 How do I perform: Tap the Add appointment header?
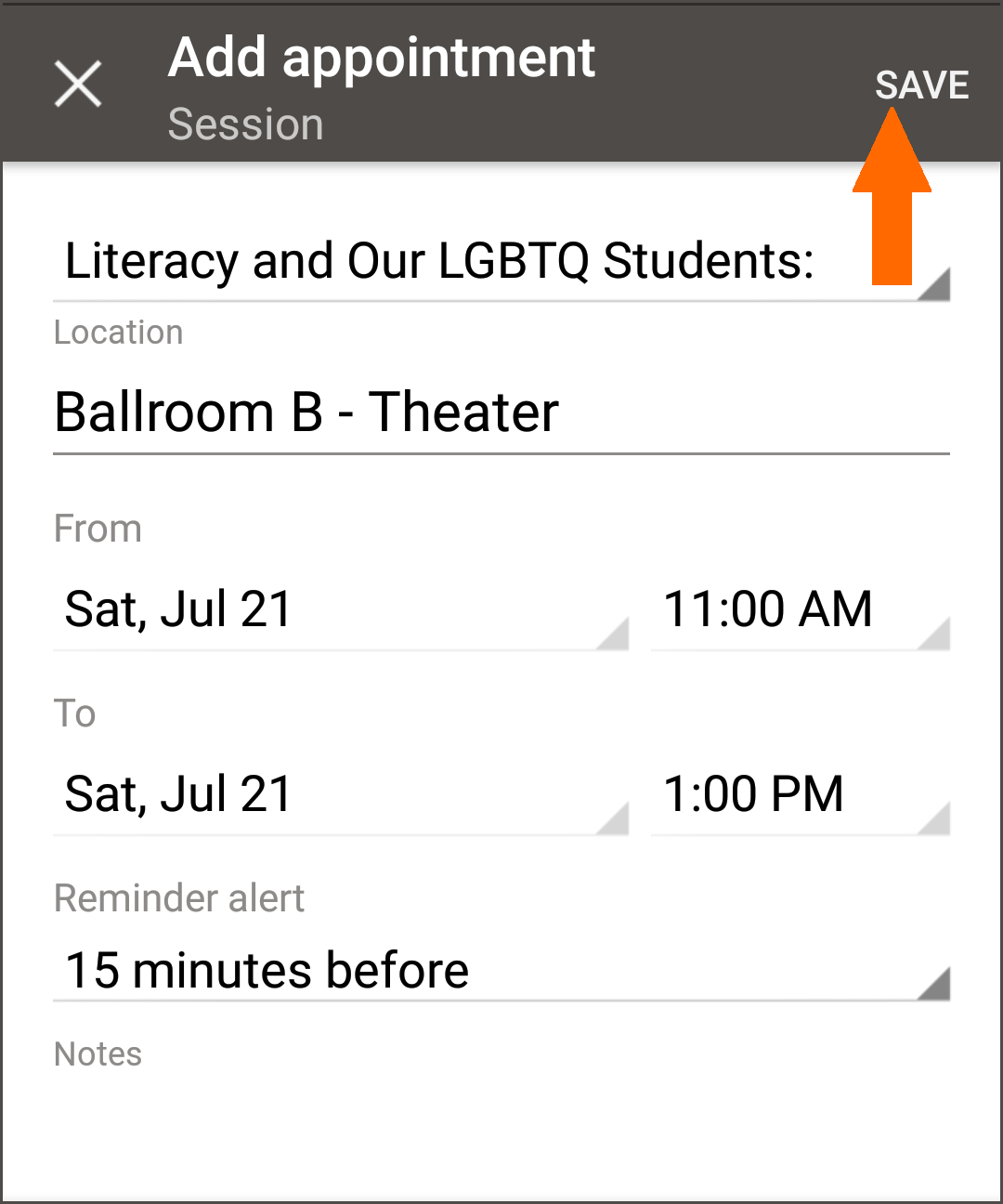[381, 58]
